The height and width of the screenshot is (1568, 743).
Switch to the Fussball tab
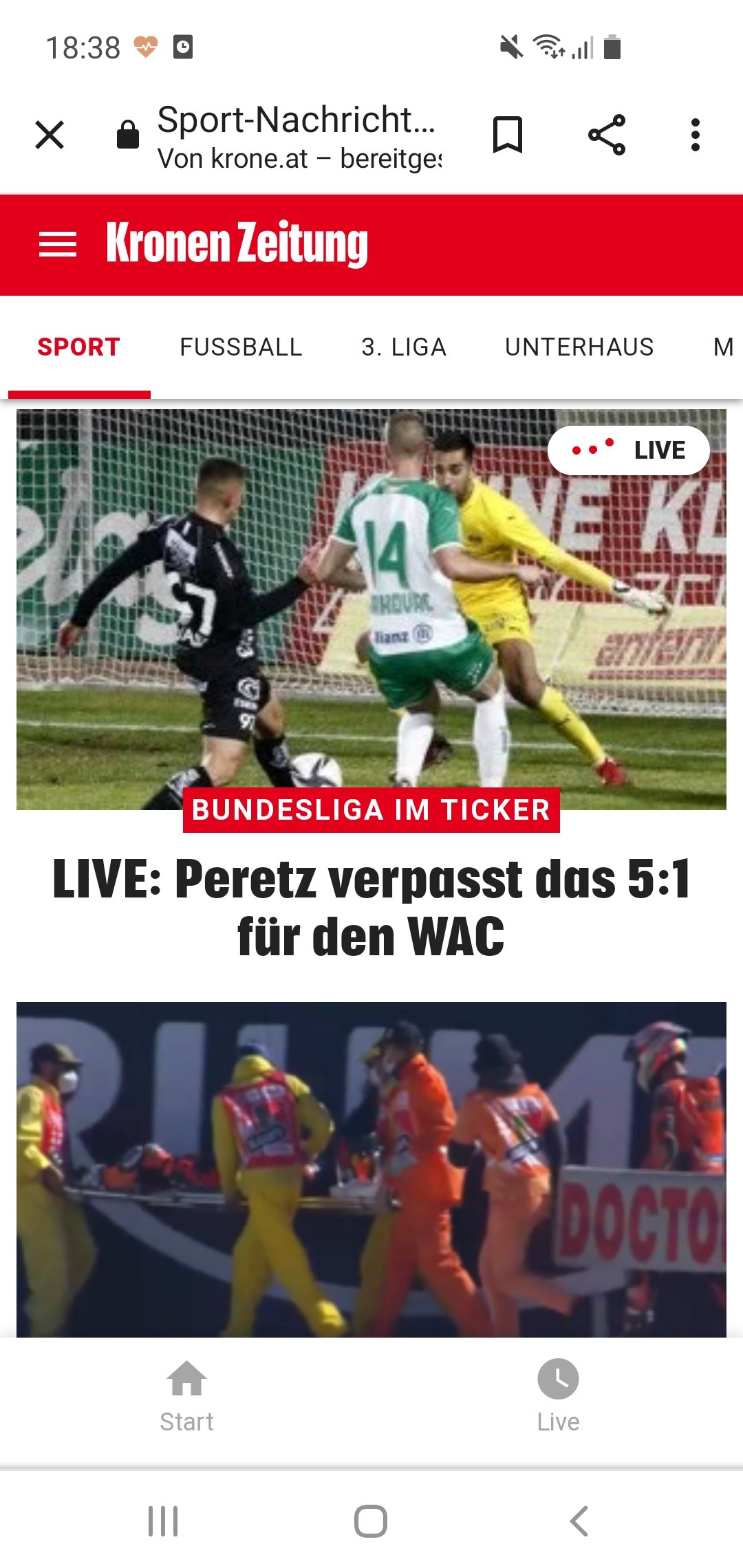tap(241, 347)
